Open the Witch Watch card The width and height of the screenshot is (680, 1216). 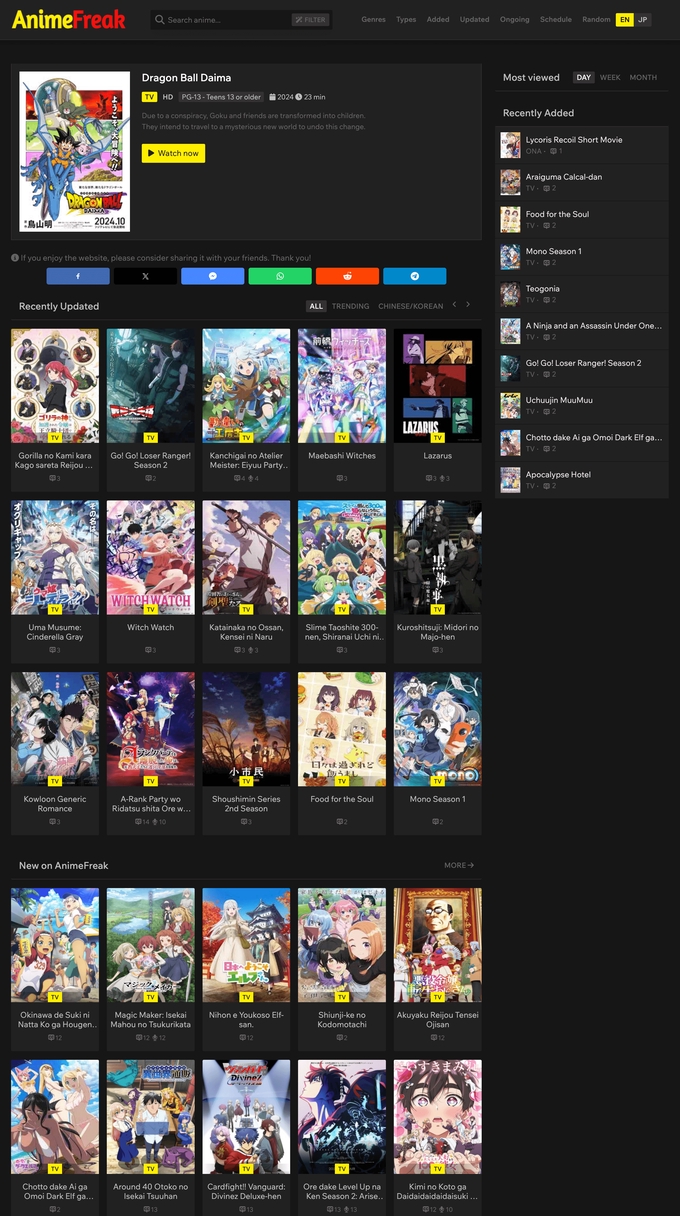[150, 565]
